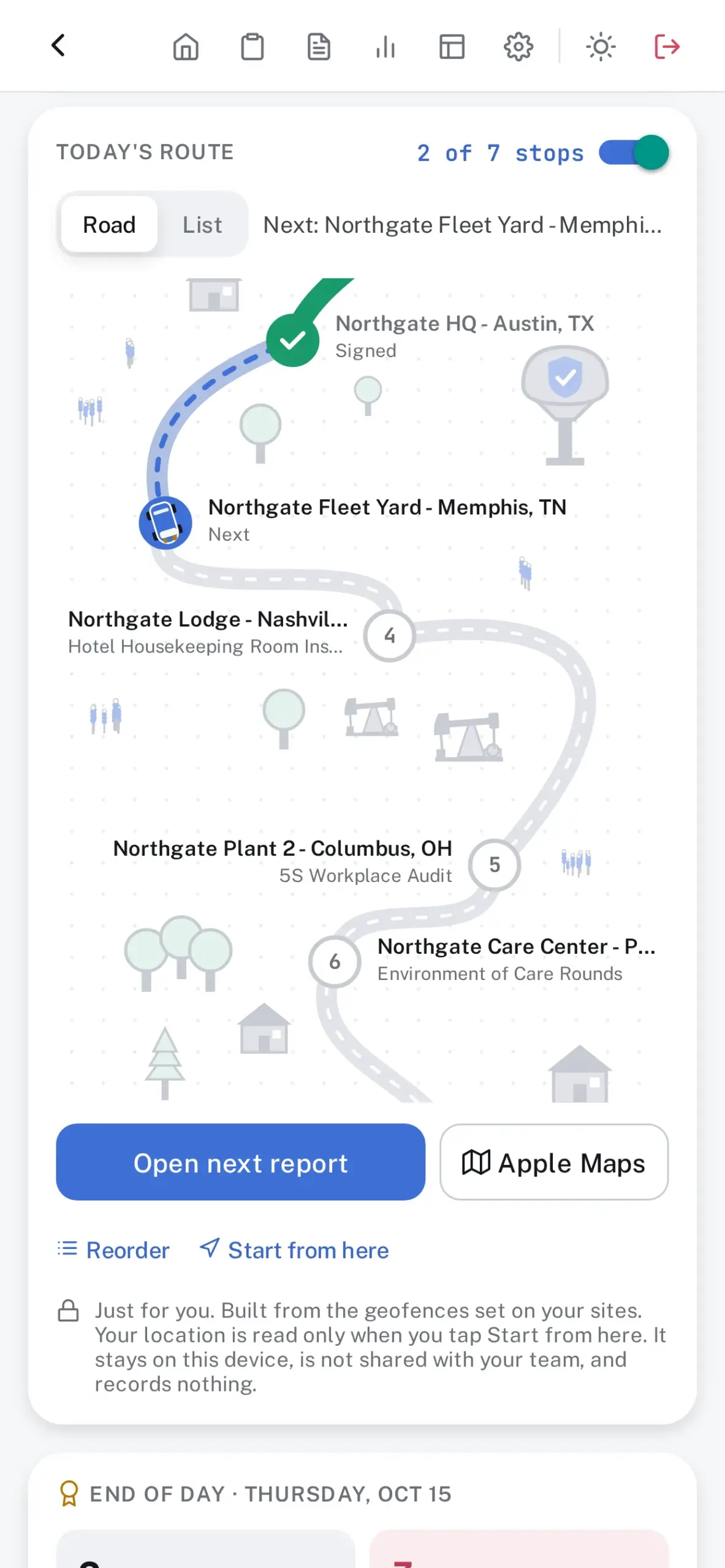
Task: Select the Road view tab
Action: click(x=109, y=225)
